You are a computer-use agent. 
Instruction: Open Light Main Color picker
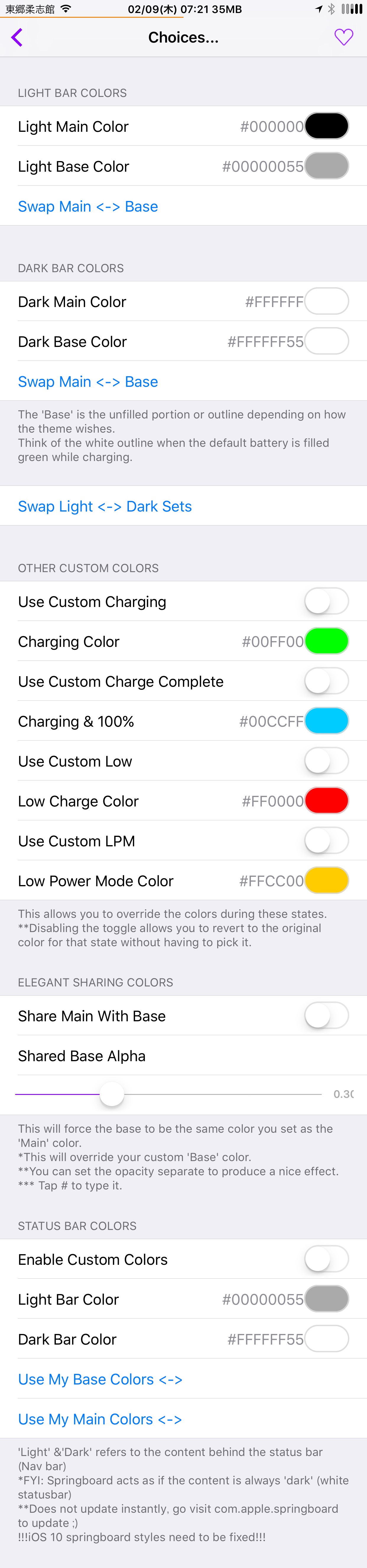pos(326,126)
